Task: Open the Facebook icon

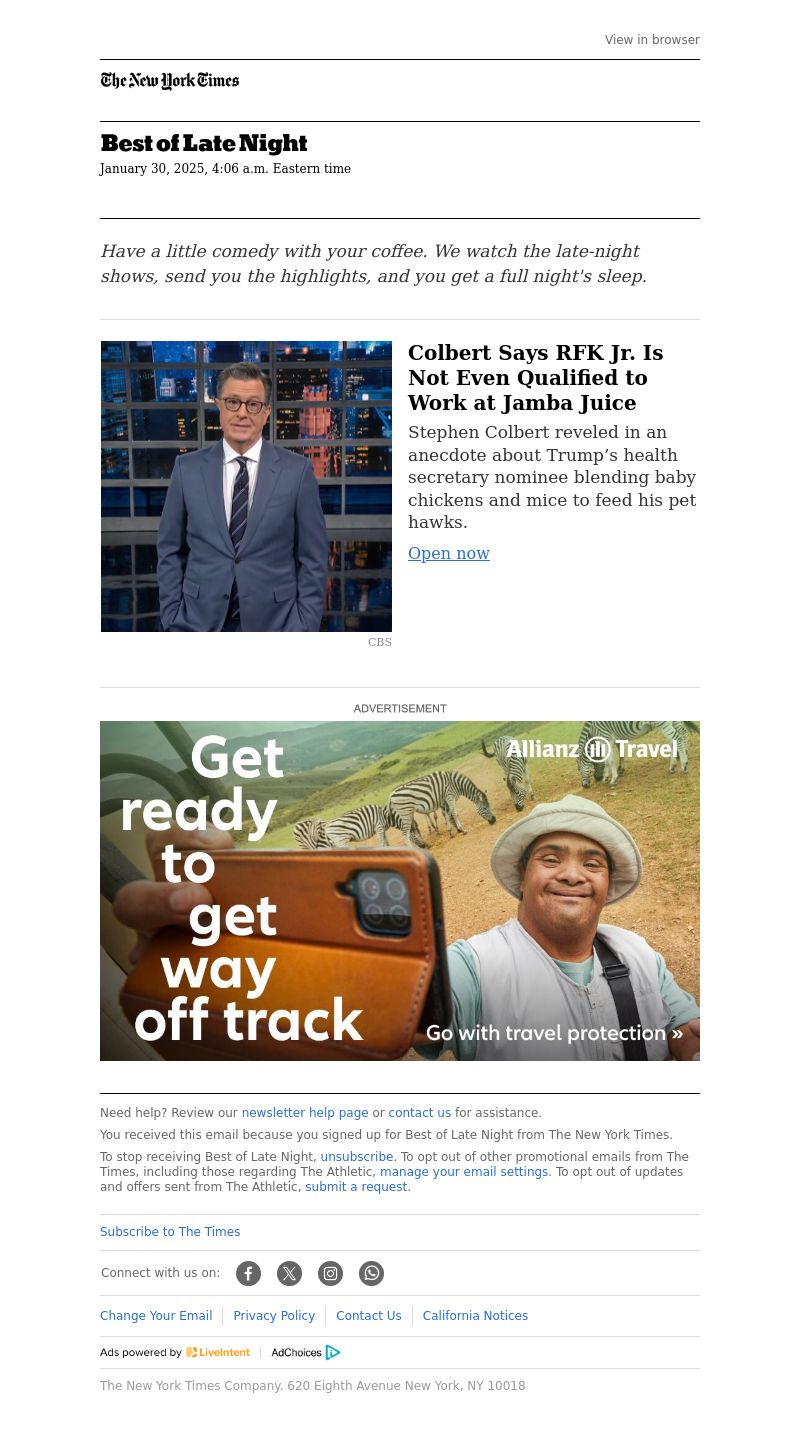Action: [x=249, y=1273]
